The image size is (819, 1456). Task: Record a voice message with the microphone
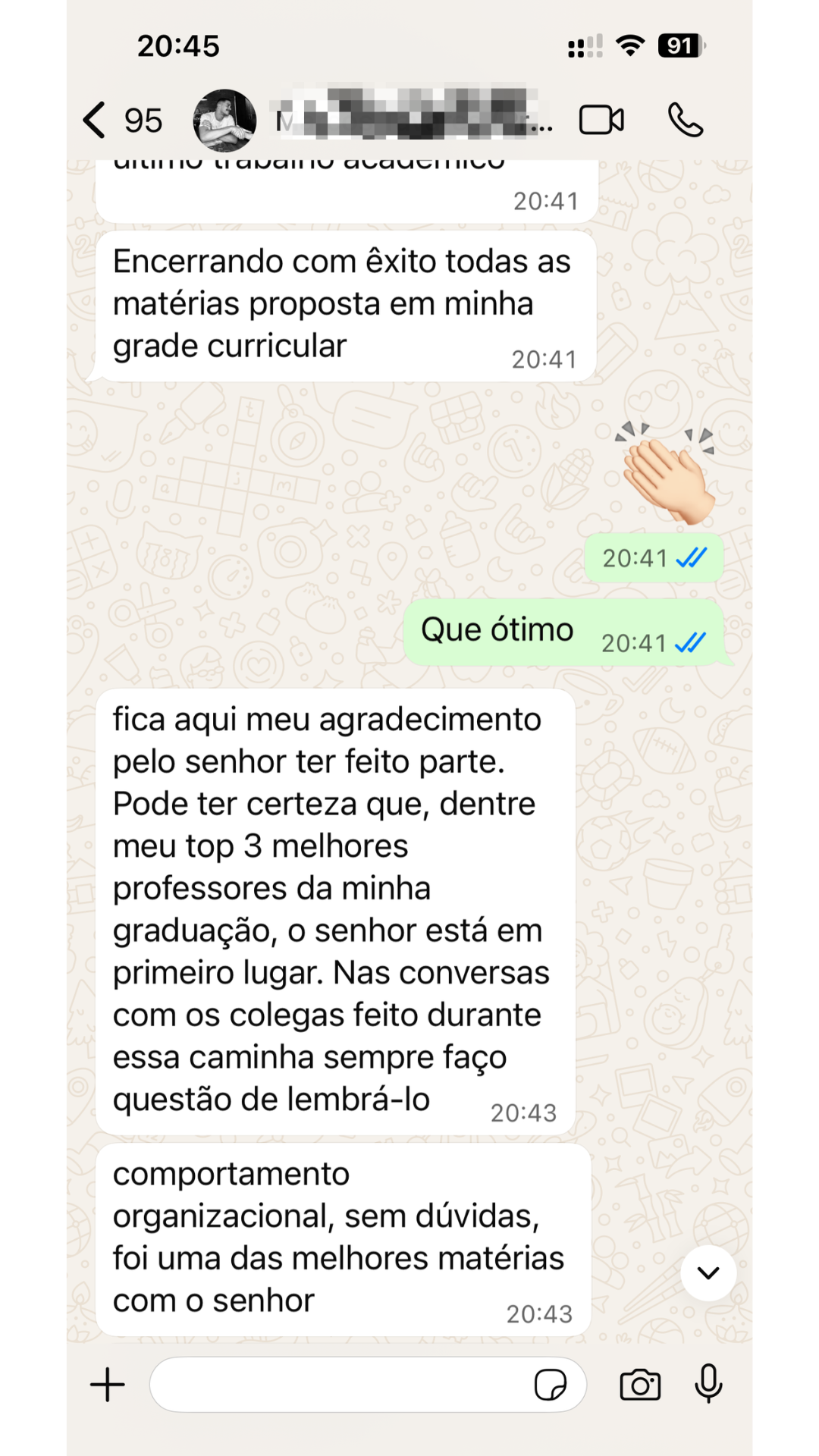708,1385
